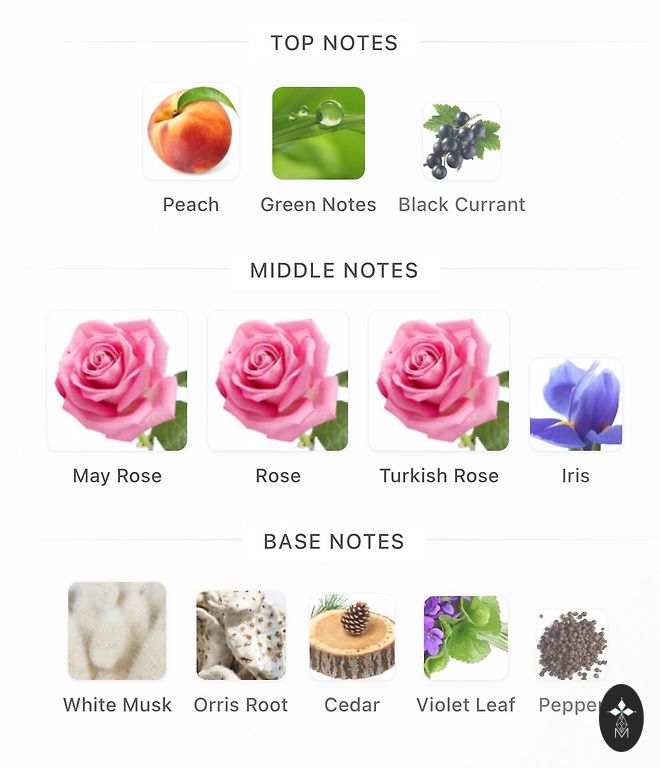The height and width of the screenshot is (768, 660).
Task: Open the White Musk note
Action: pyautogui.click(x=117, y=632)
